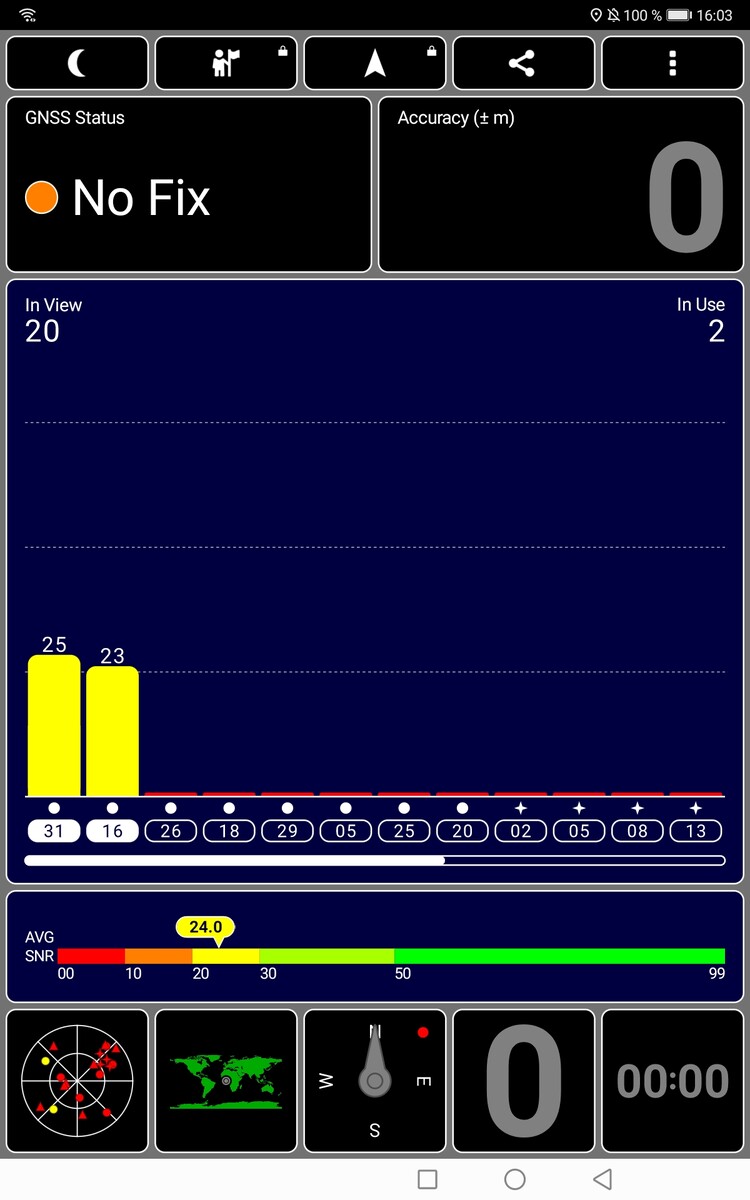Select satellite 16 in the signal chart
750x1200 pixels.
pyautogui.click(x=112, y=830)
